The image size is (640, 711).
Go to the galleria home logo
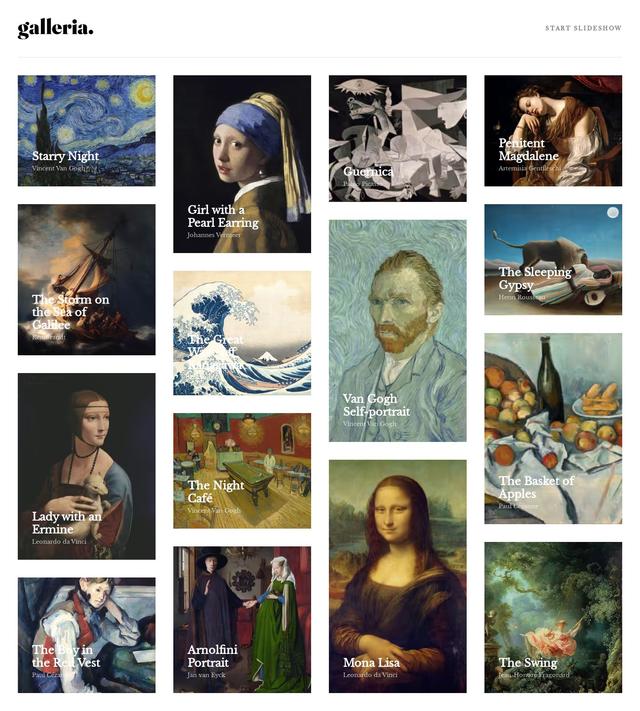tap(56, 28)
